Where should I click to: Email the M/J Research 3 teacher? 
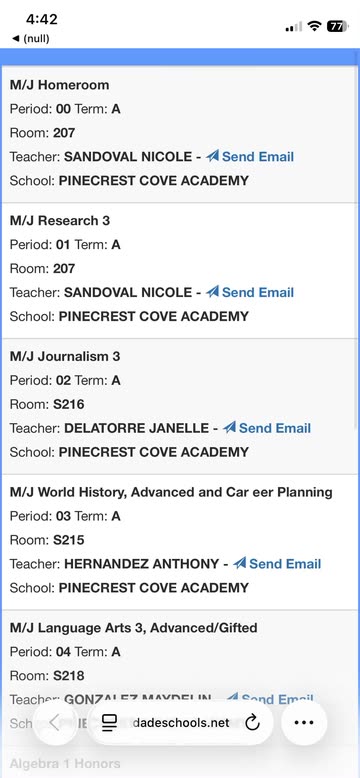click(x=250, y=292)
